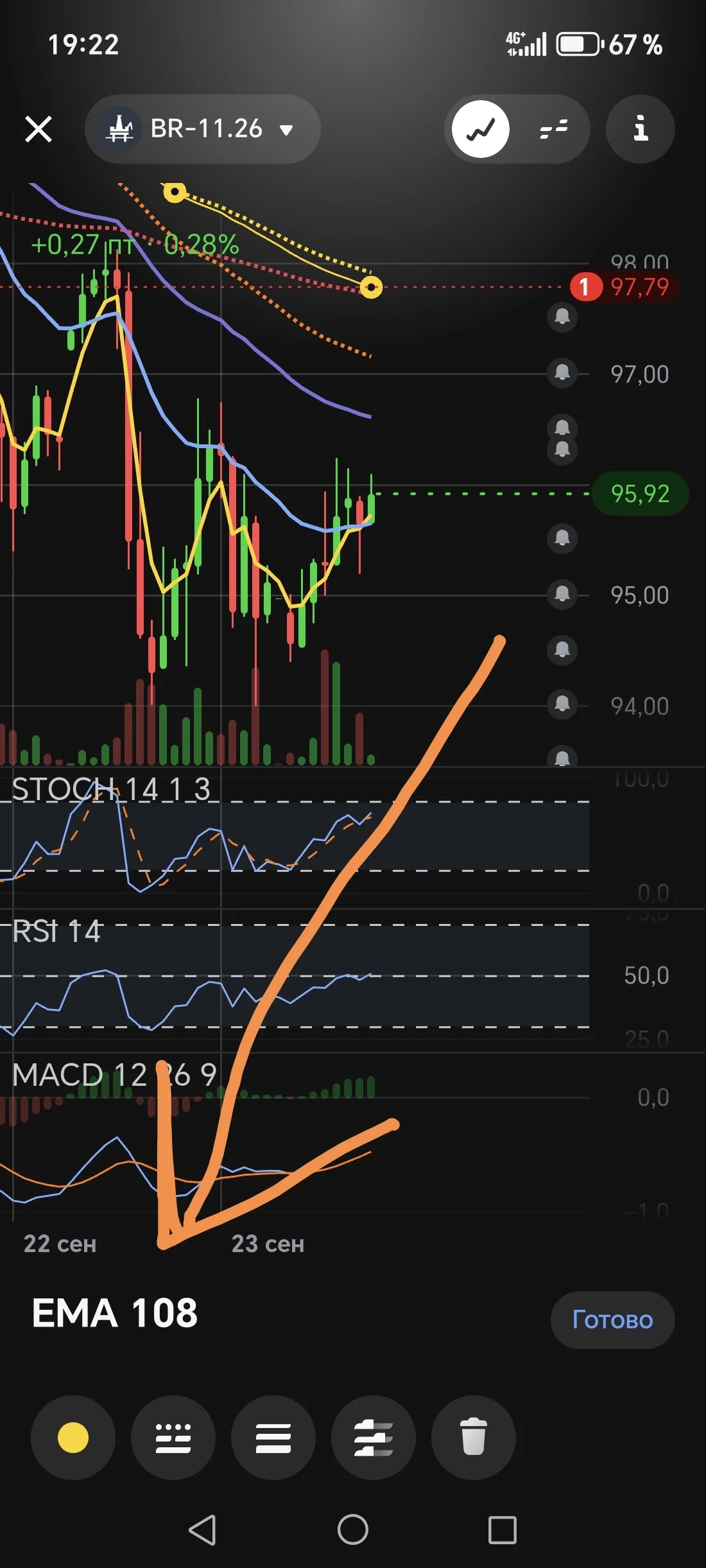
Task: Delete the EMA 108 indicator
Action: [474, 1437]
